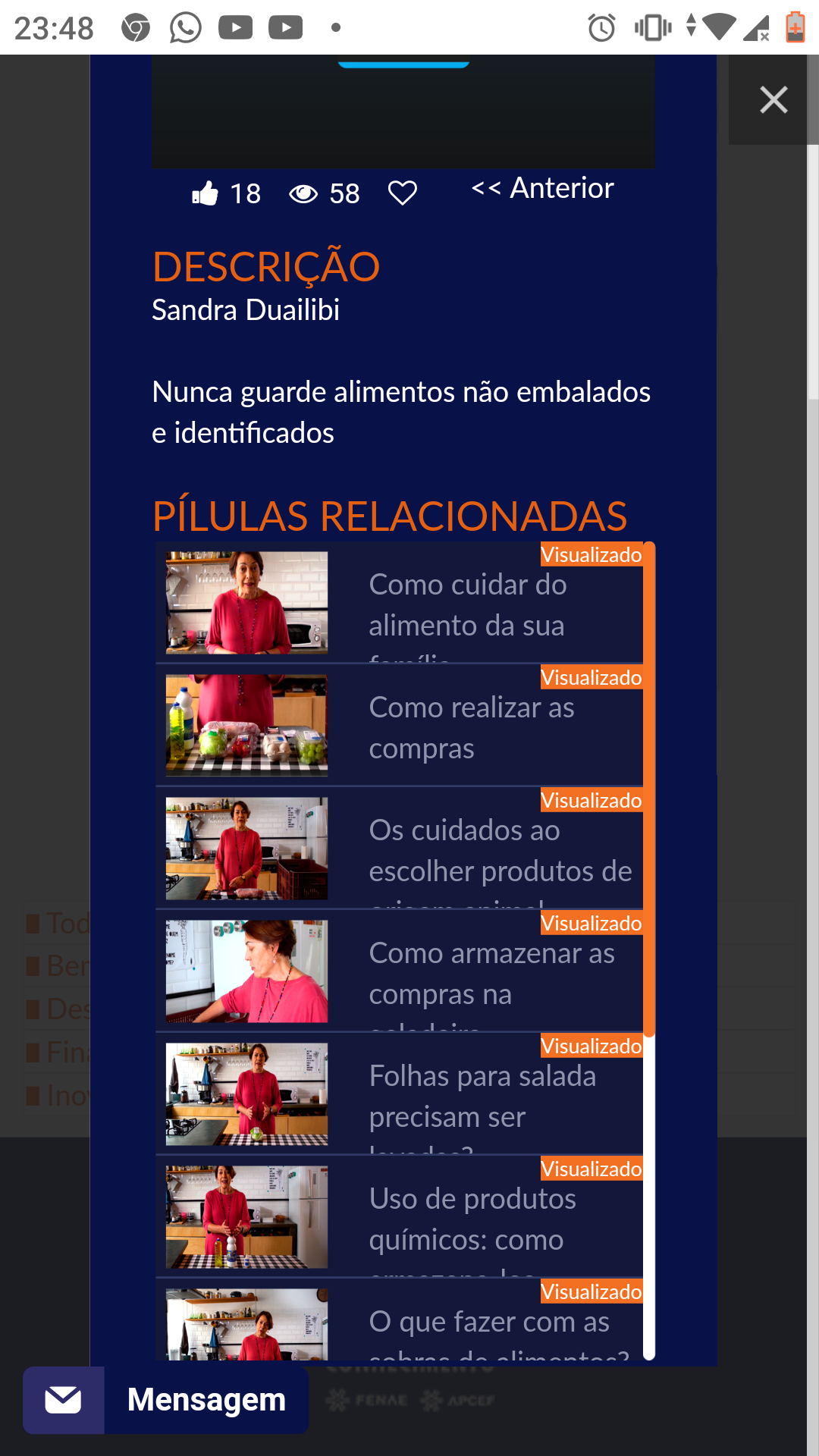The image size is (819, 1456).
Task: Open 'Os cuidados ao escolher produtos' pill
Action: [x=399, y=849]
